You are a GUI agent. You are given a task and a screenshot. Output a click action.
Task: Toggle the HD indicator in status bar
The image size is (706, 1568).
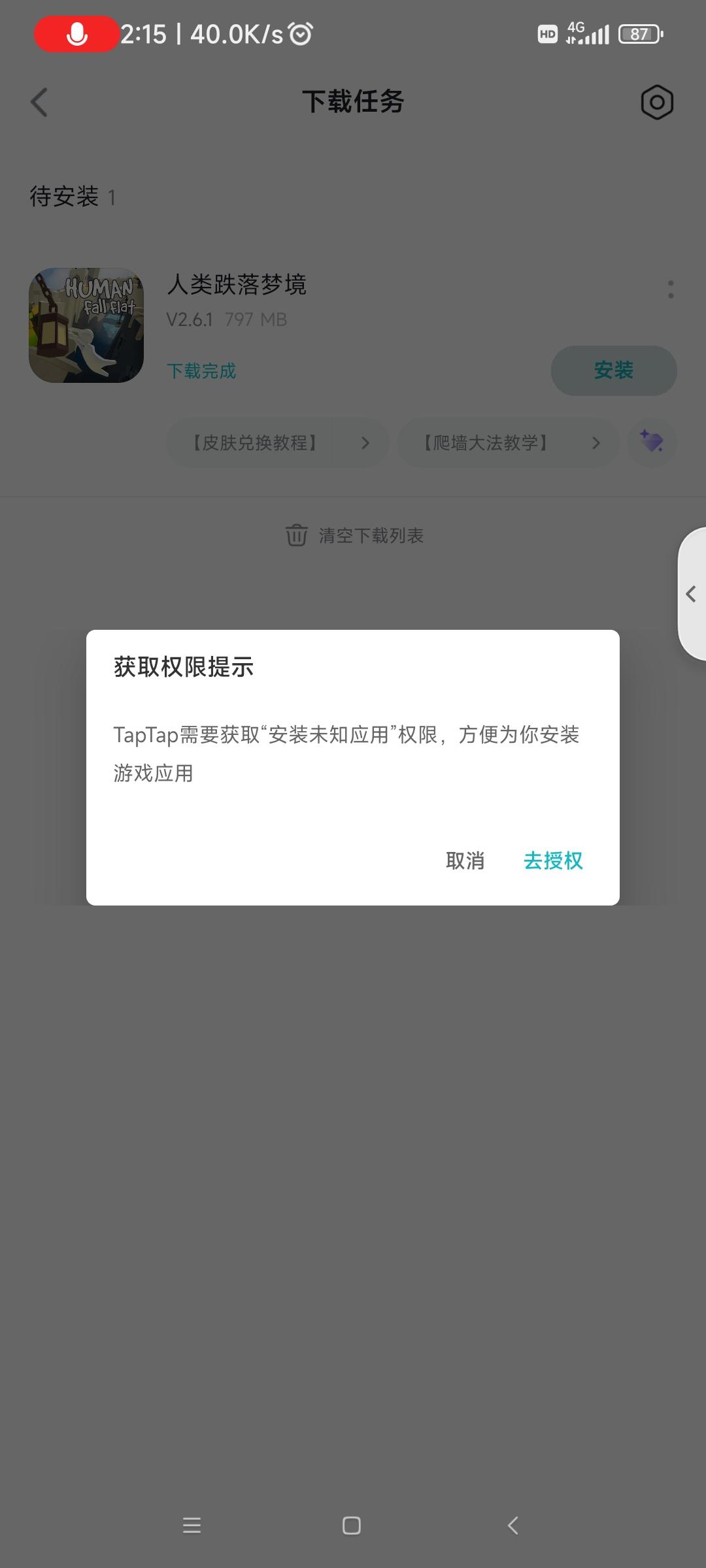tap(548, 33)
